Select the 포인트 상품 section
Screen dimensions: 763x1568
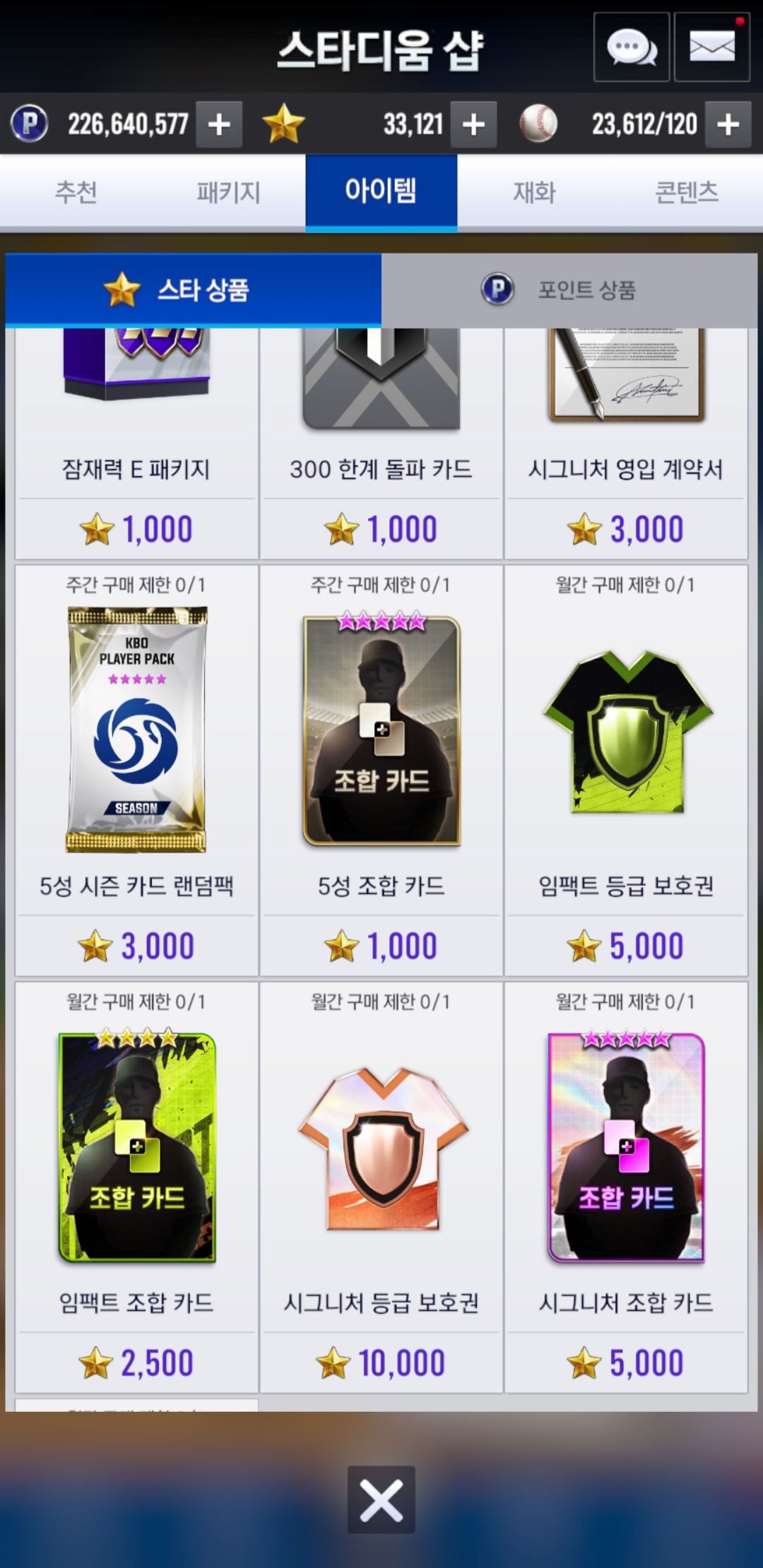569,290
